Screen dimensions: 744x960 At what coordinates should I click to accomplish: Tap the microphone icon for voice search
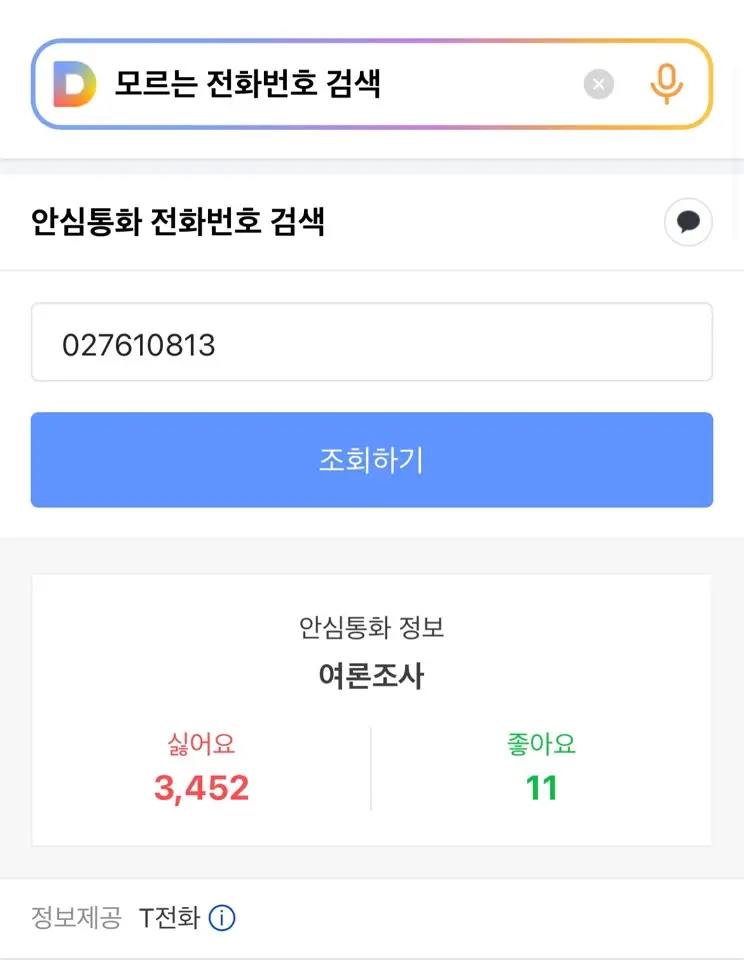click(x=665, y=84)
